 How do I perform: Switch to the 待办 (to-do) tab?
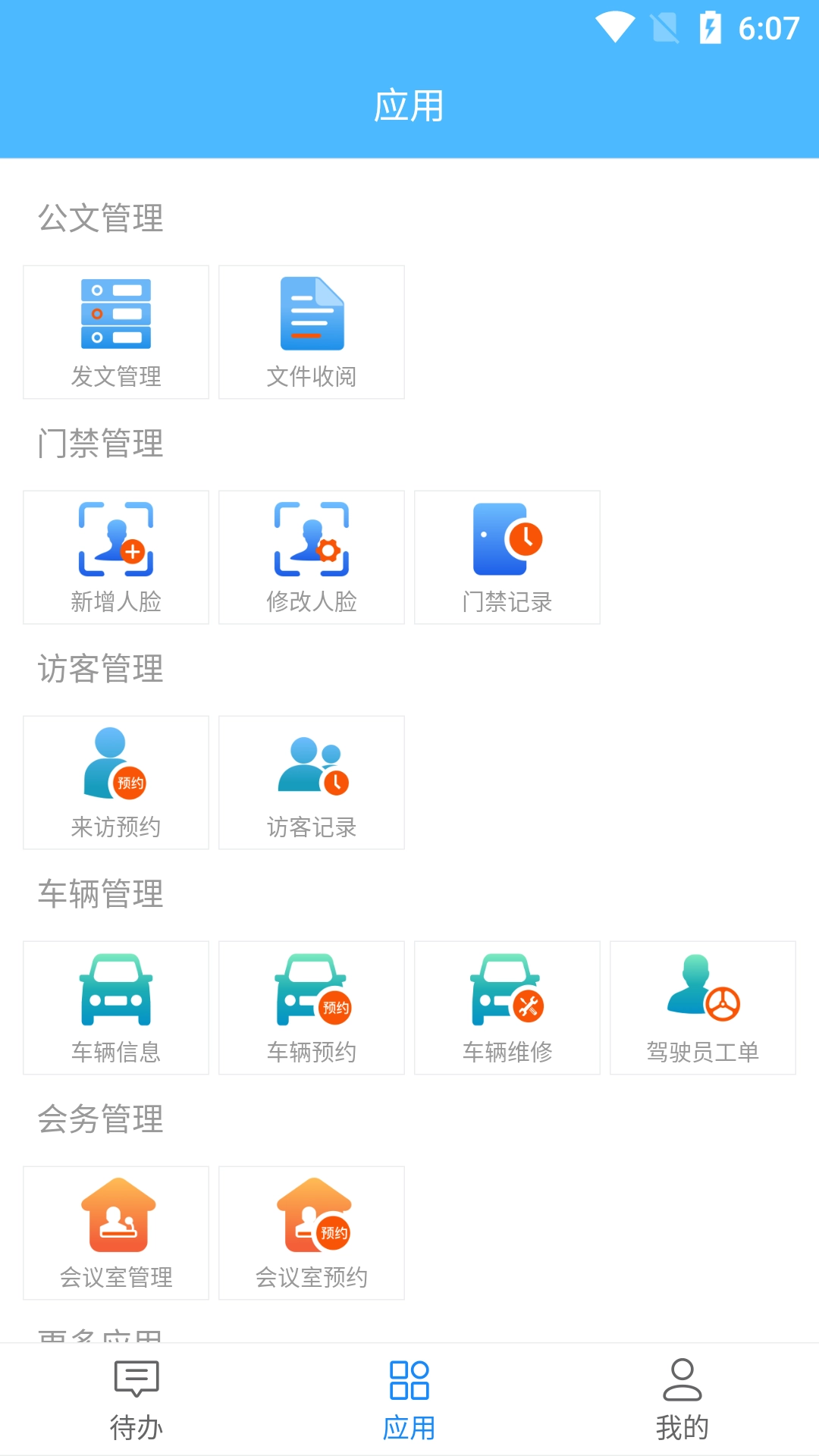pyautogui.click(x=136, y=1404)
